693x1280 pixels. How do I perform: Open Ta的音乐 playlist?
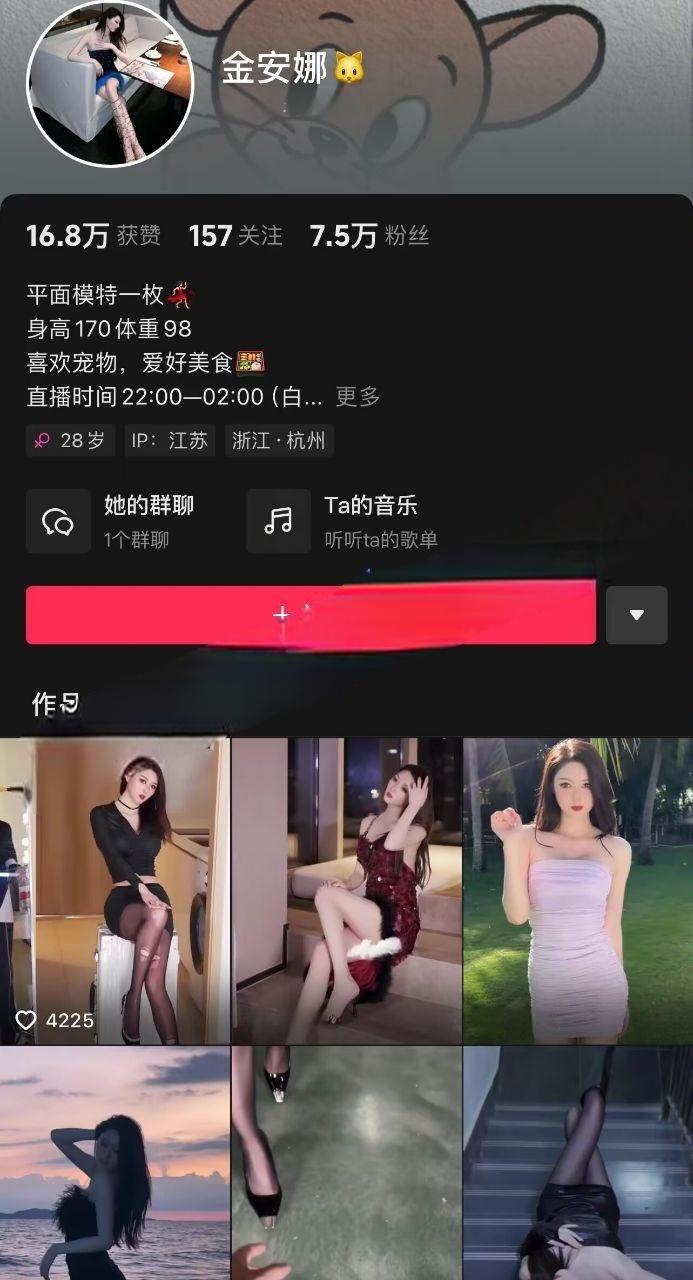click(343, 521)
